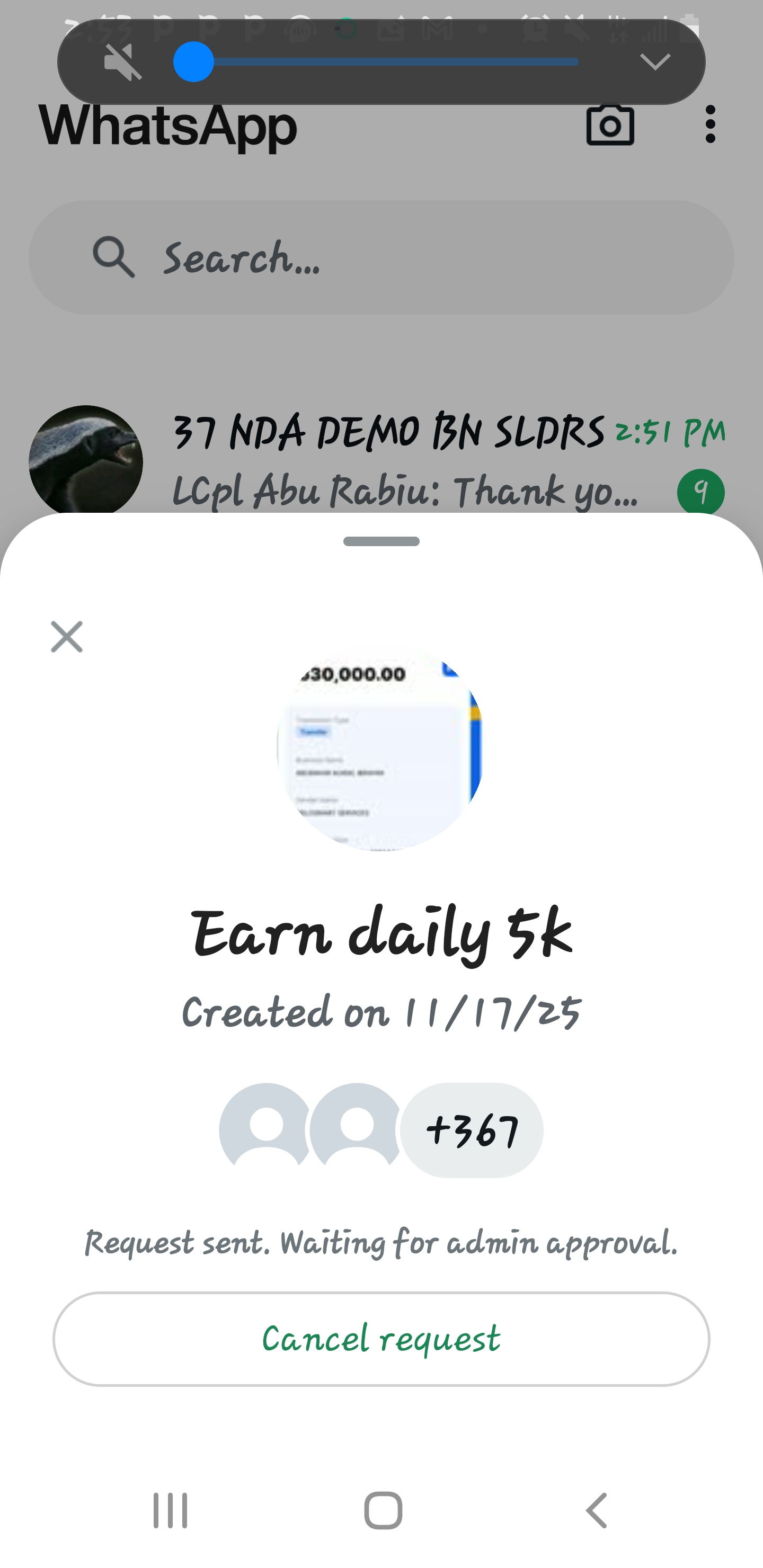Mute the volume using the speaker icon
The width and height of the screenshot is (763, 1568).
click(x=122, y=62)
